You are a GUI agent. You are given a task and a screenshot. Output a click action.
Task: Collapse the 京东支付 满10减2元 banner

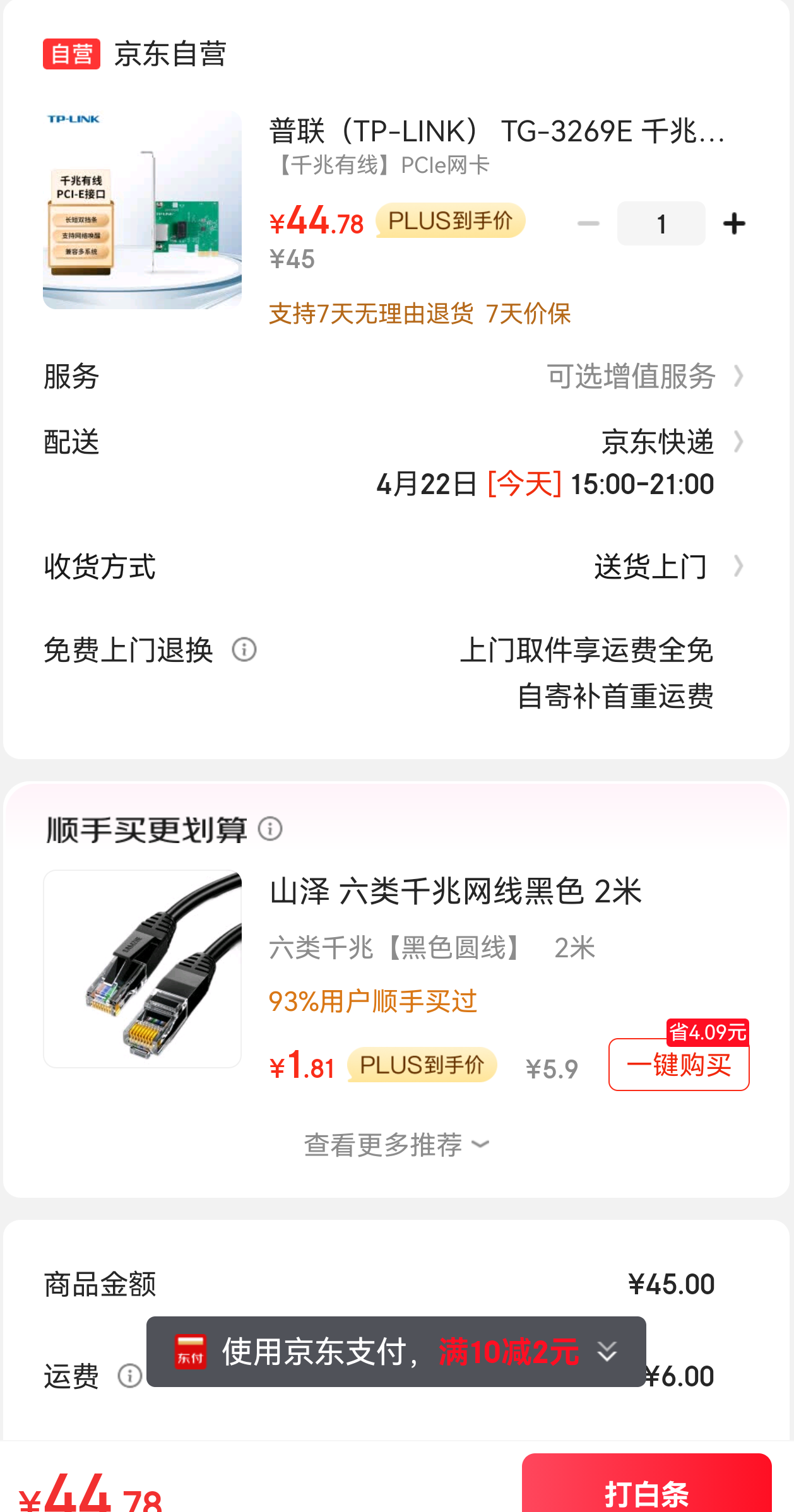click(x=607, y=1352)
